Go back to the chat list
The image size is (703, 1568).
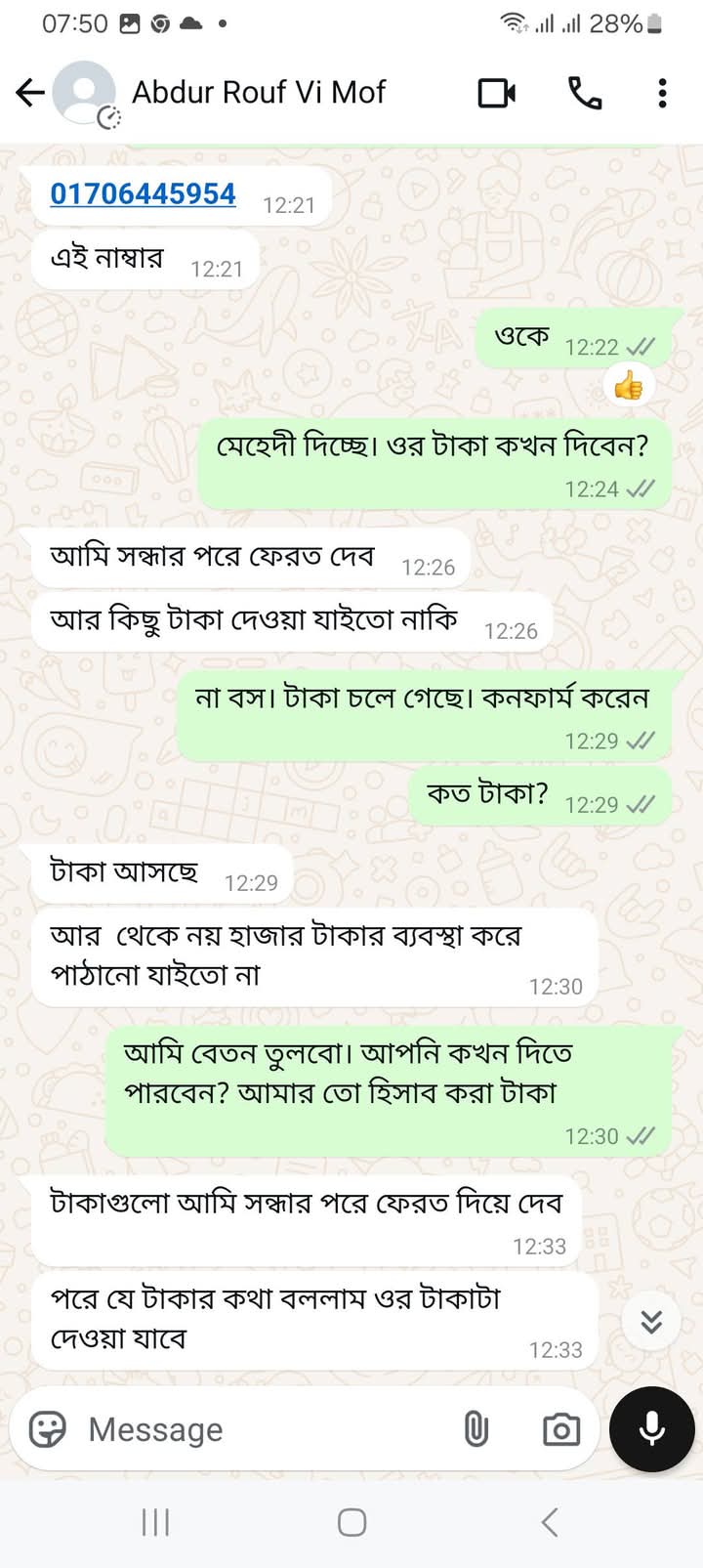(30, 93)
